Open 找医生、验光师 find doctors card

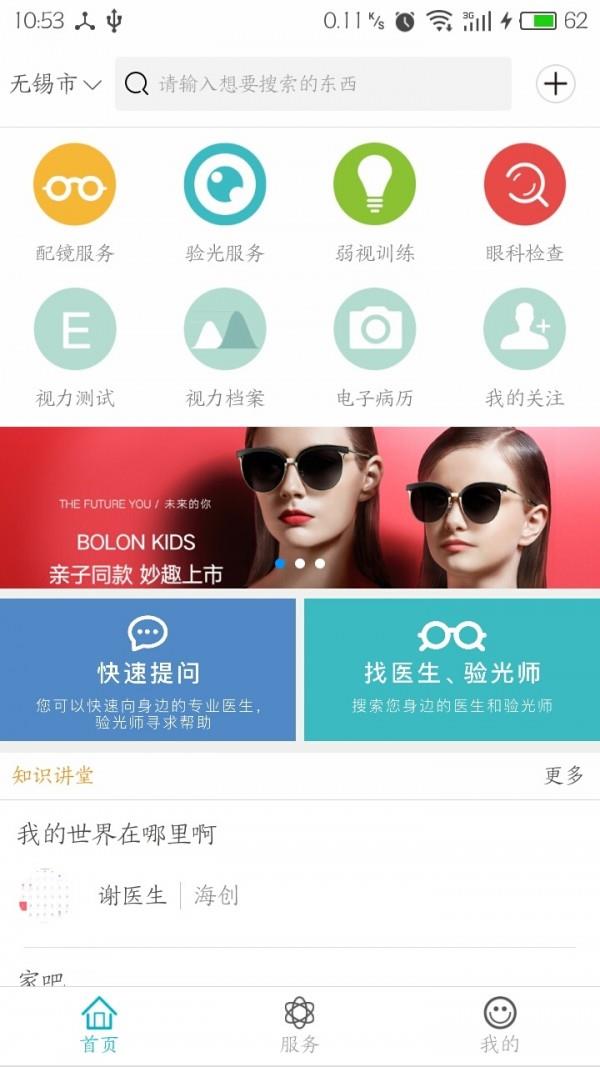[x=452, y=670]
